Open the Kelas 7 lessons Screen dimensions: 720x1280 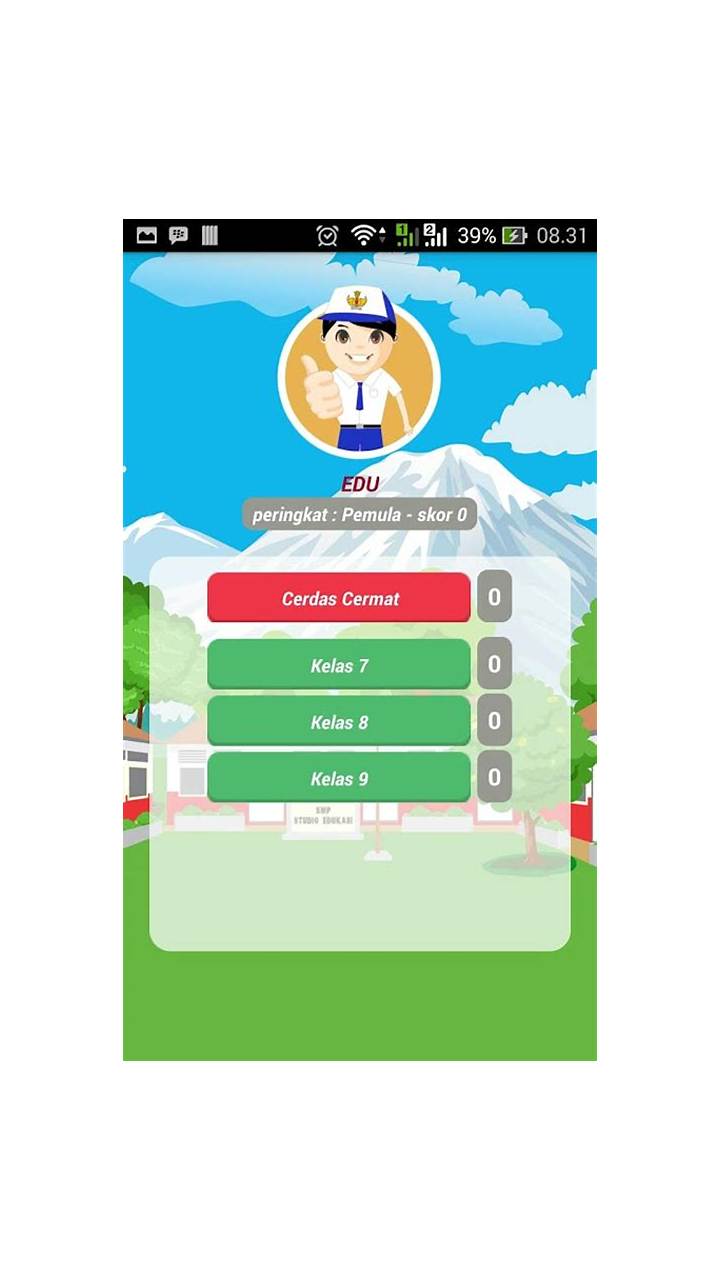(338, 665)
